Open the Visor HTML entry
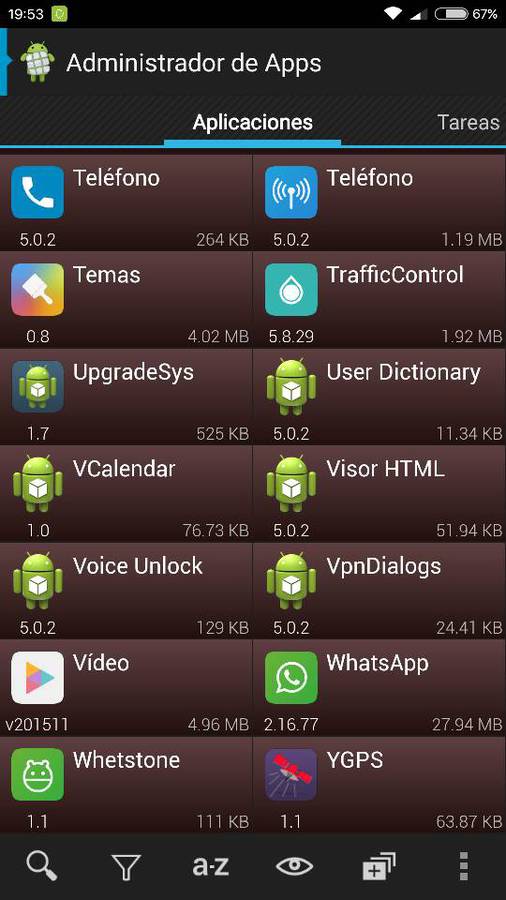The width and height of the screenshot is (506, 900). pos(380,493)
